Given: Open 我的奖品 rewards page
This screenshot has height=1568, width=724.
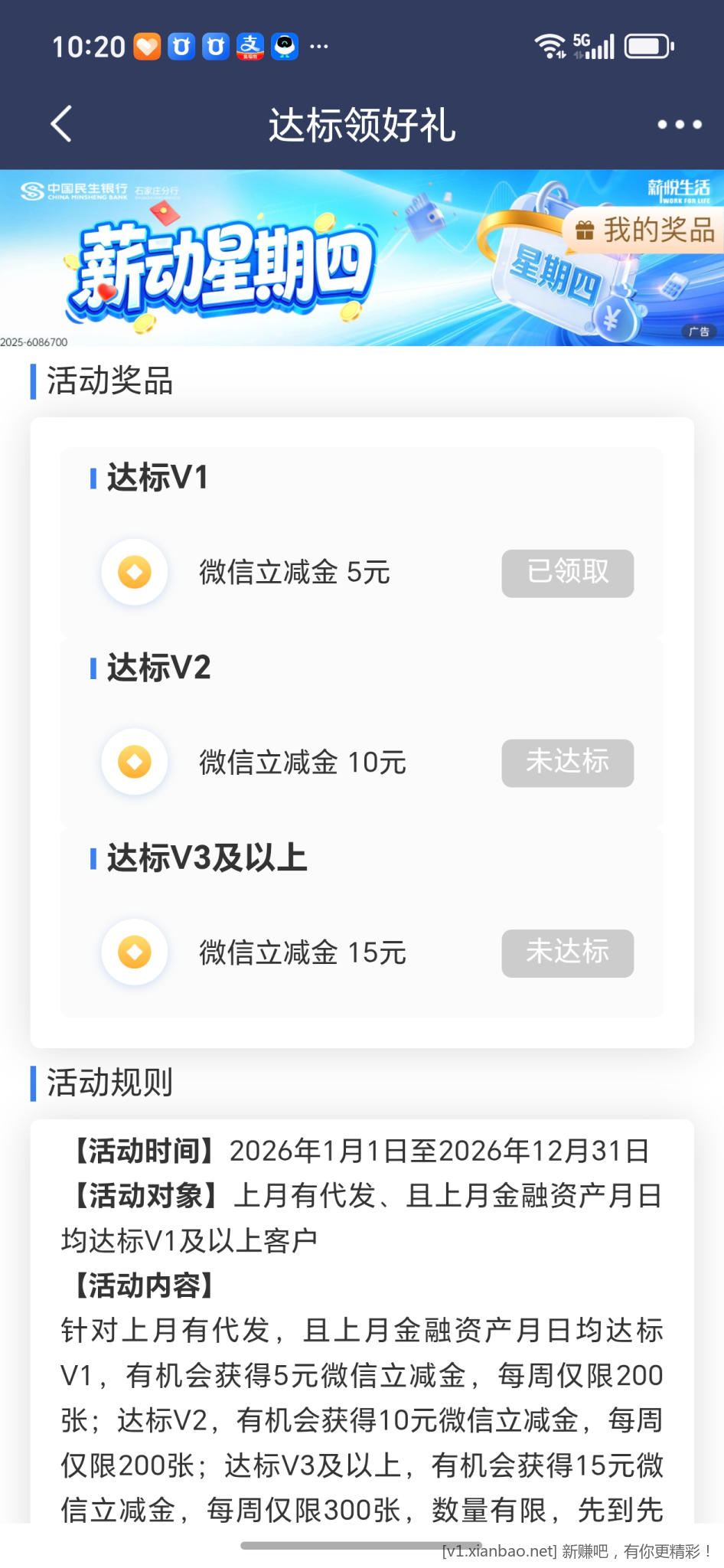Looking at the screenshot, I should (649, 230).
